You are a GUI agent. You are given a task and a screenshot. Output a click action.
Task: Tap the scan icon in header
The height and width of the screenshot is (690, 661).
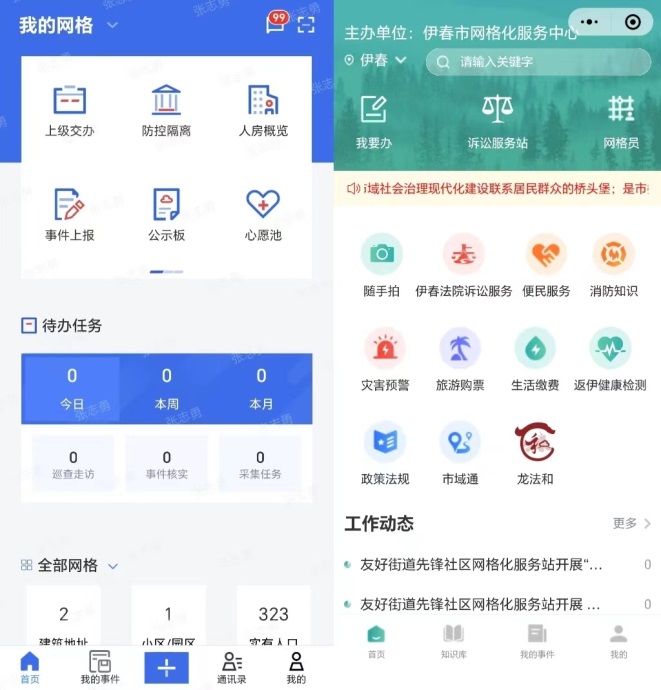[x=306, y=25]
